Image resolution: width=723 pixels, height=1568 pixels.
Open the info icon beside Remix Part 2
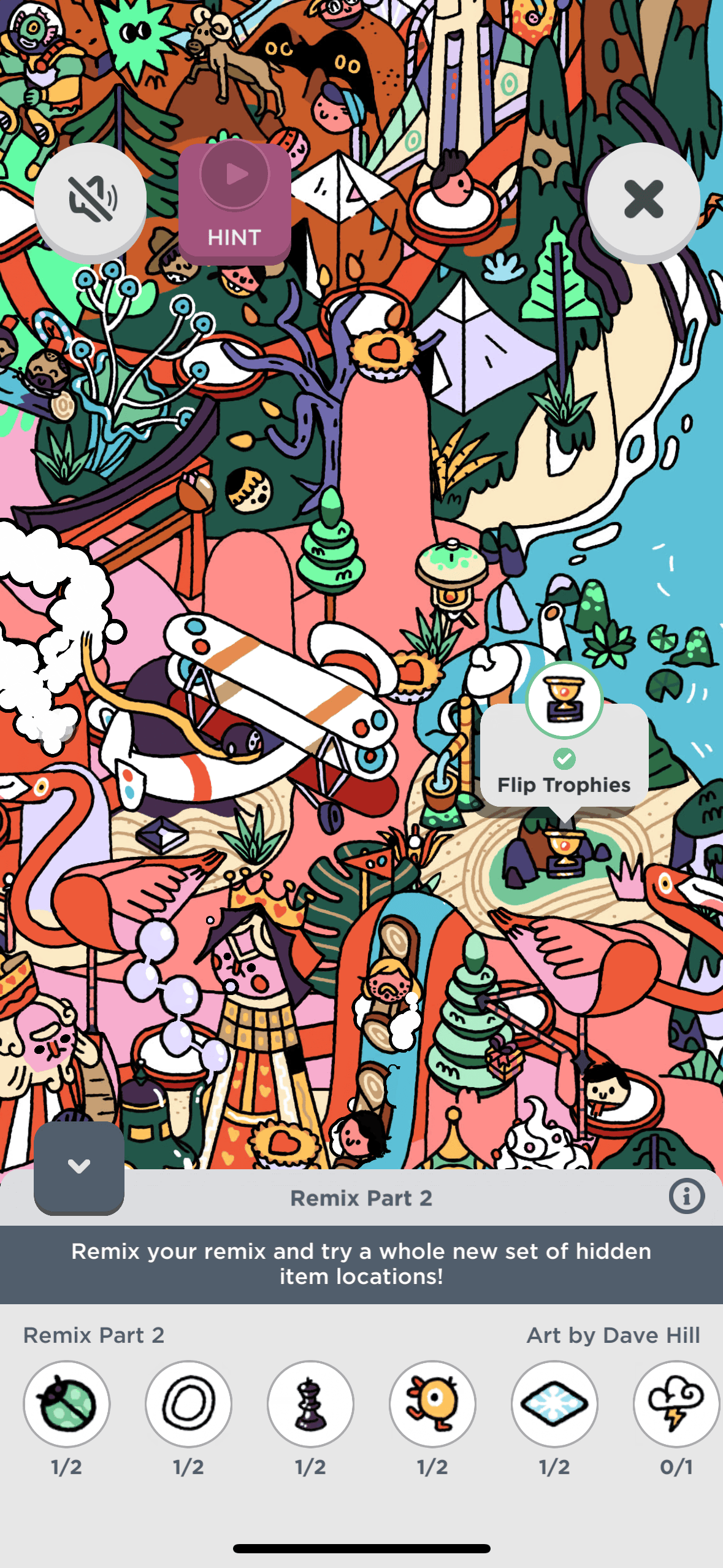686,1196
